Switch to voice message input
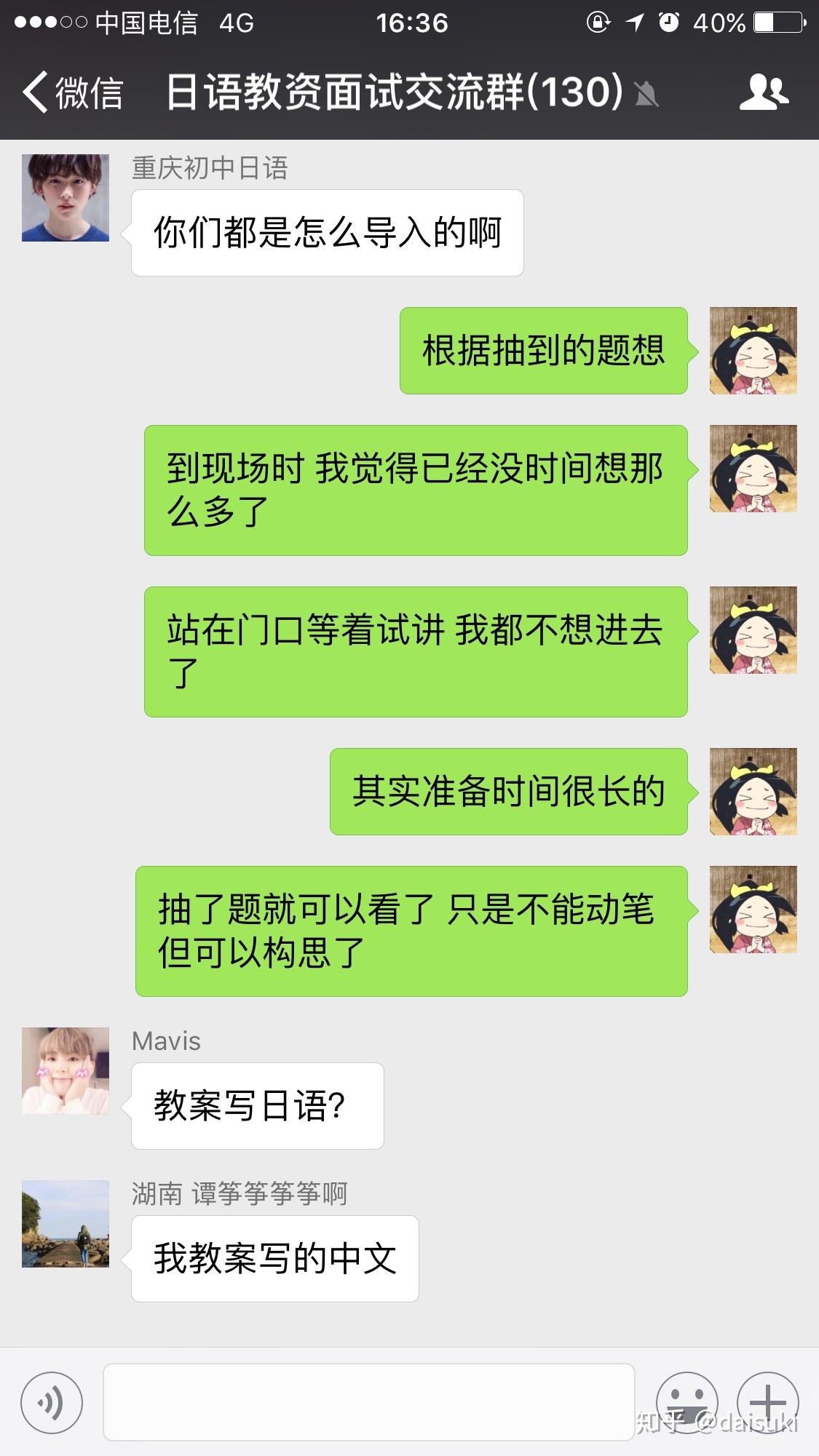819x1456 pixels. click(x=52, y=1402)
